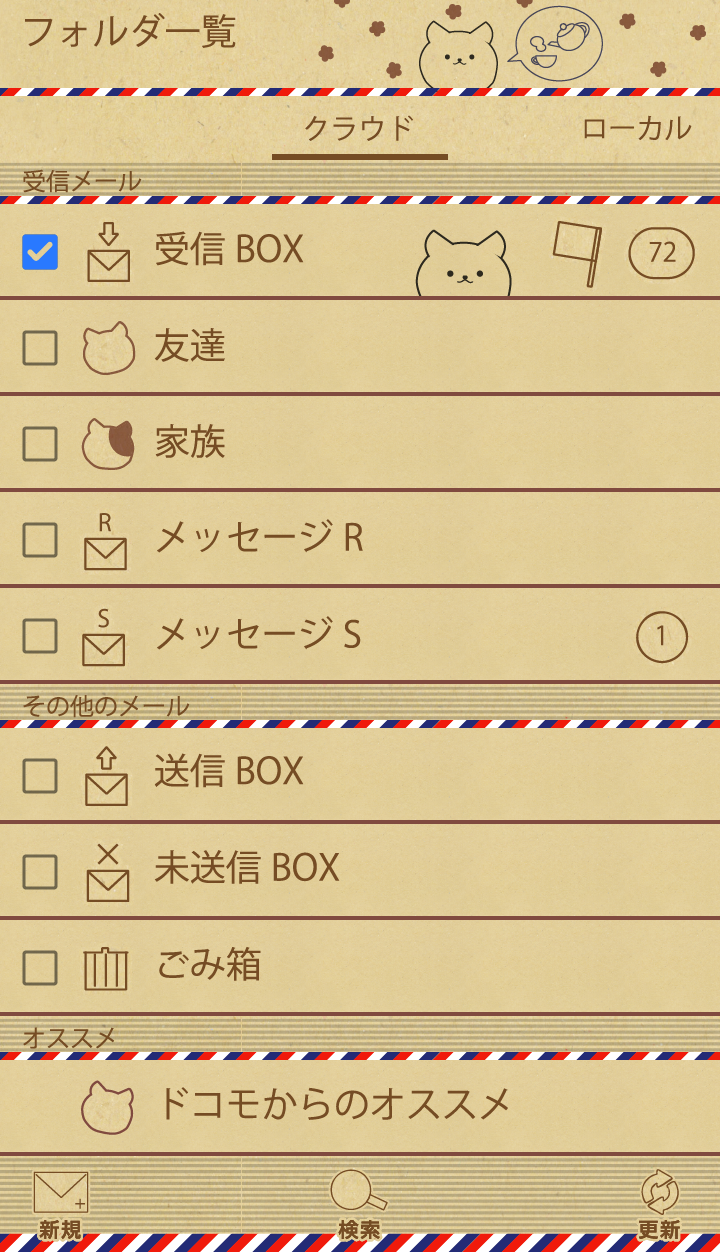Tap the flag icon in 受信 BOX row
The width and height of the screenshot is (720, 1252).
577,252
